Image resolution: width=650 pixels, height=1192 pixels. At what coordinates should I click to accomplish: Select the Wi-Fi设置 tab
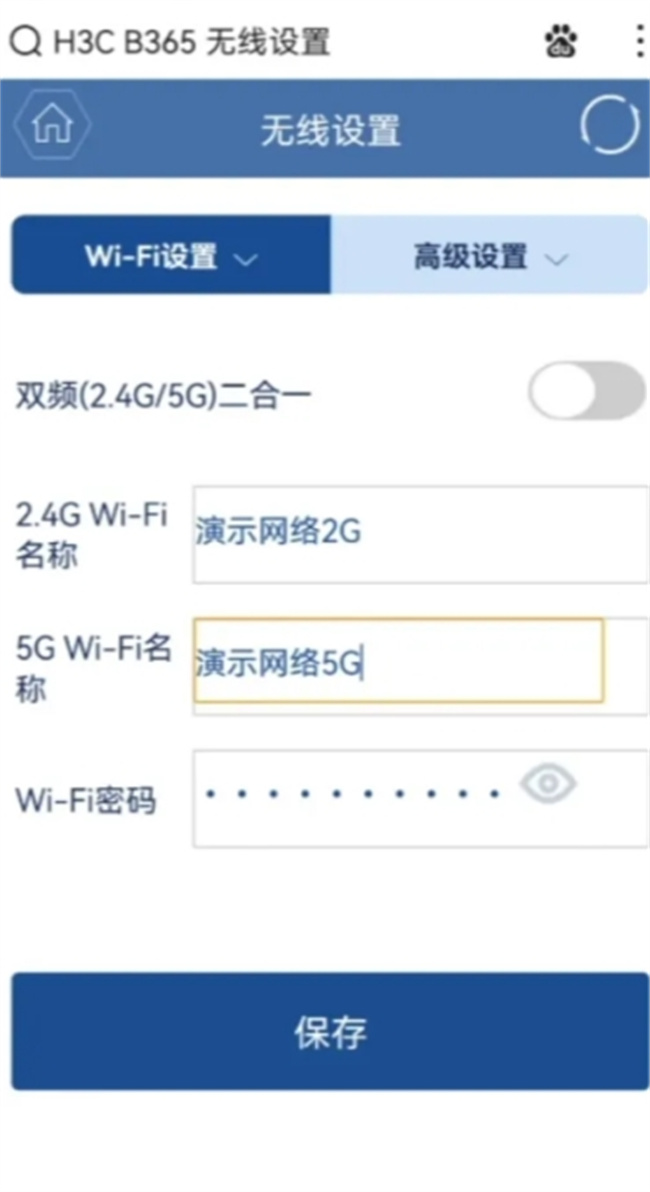pos(171,255)
